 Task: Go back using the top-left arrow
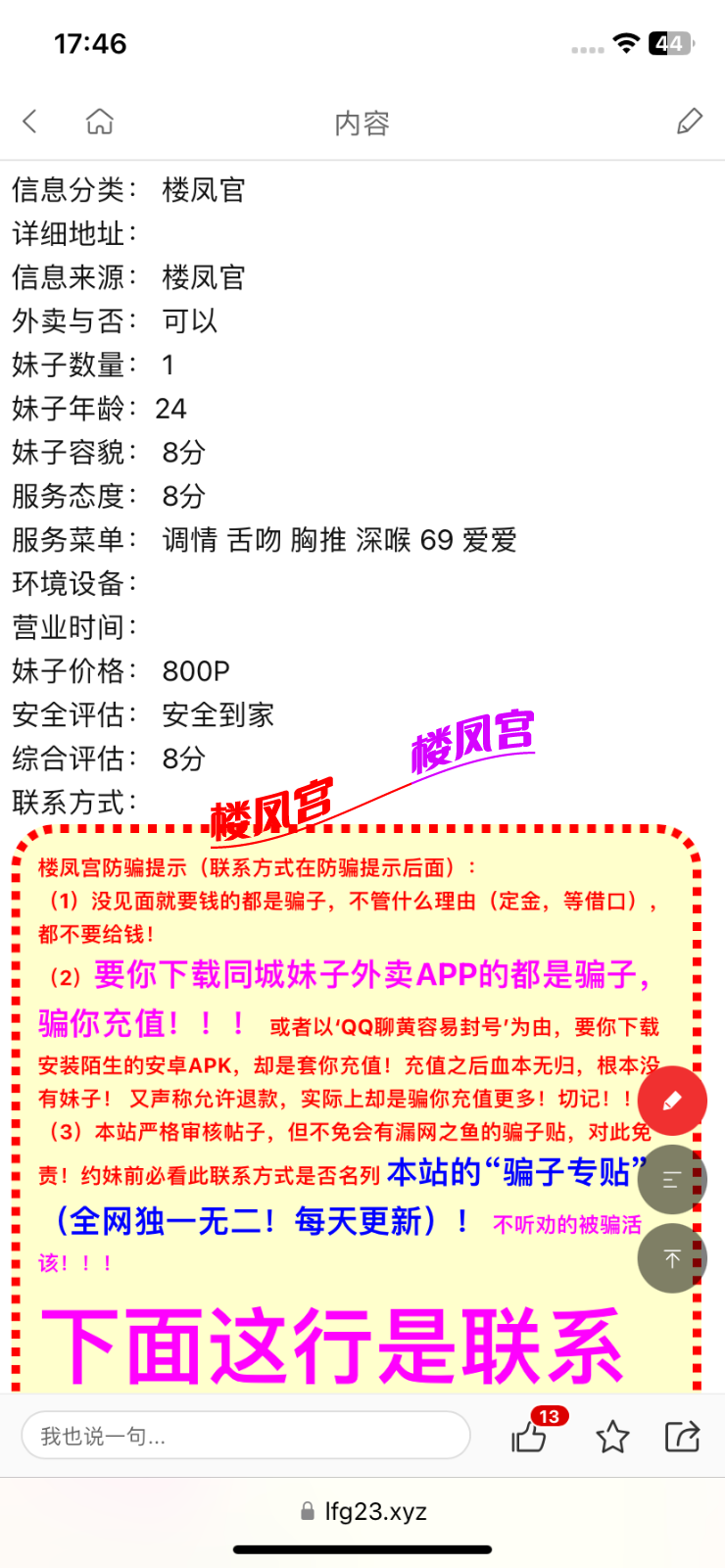pos(30,122)
